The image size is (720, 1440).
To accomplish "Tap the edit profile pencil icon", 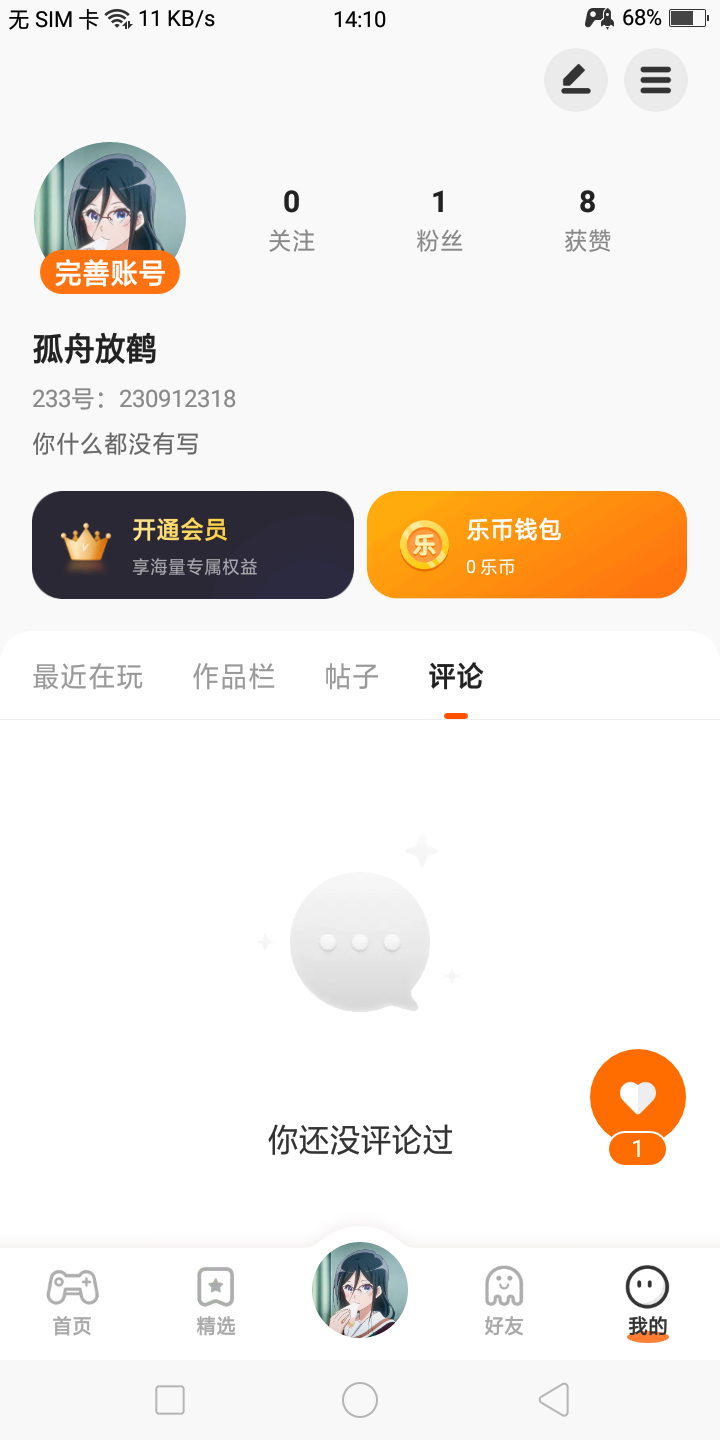I will (576, 80).
